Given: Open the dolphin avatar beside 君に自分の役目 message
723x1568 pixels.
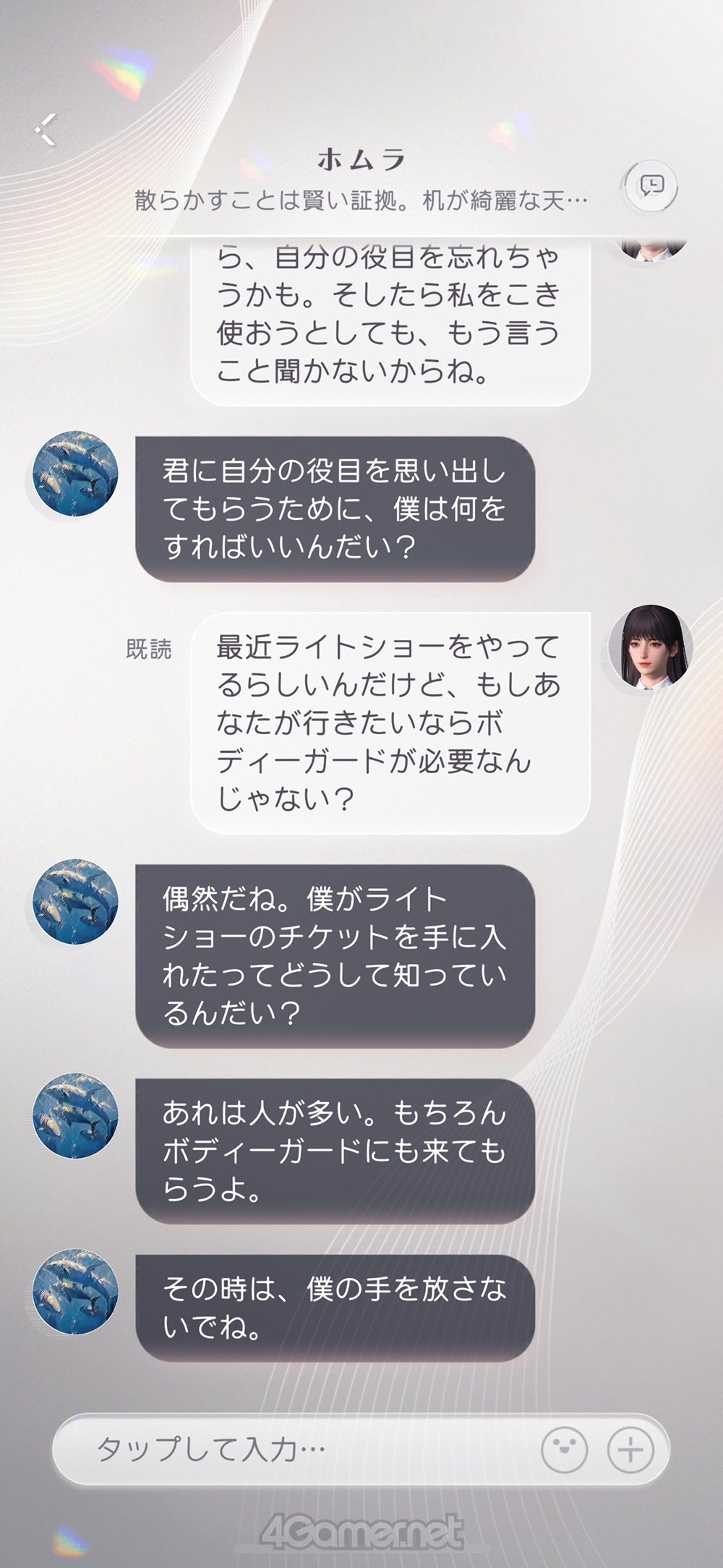Looking at the screenshot, I should [x=75, y=474].
